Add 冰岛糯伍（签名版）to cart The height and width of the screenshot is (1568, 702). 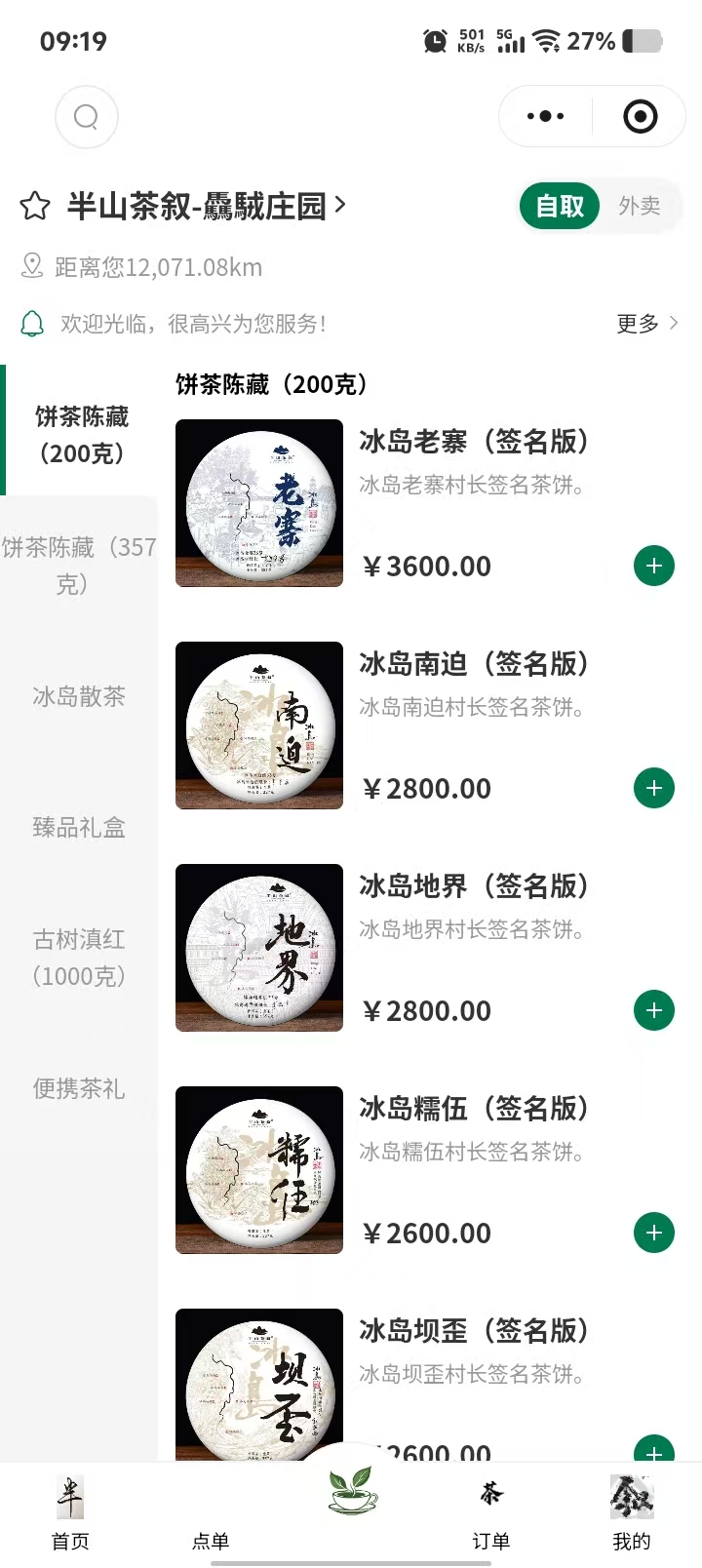654,1233
